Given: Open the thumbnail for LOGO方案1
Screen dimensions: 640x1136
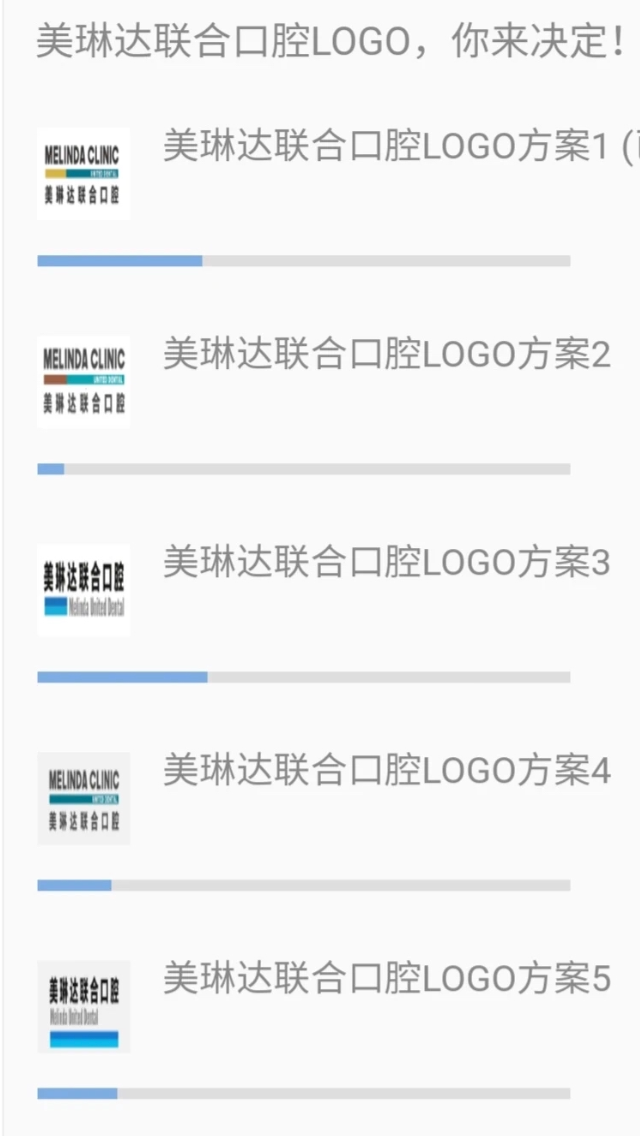Looking at the screenshot, I should 83,174.
